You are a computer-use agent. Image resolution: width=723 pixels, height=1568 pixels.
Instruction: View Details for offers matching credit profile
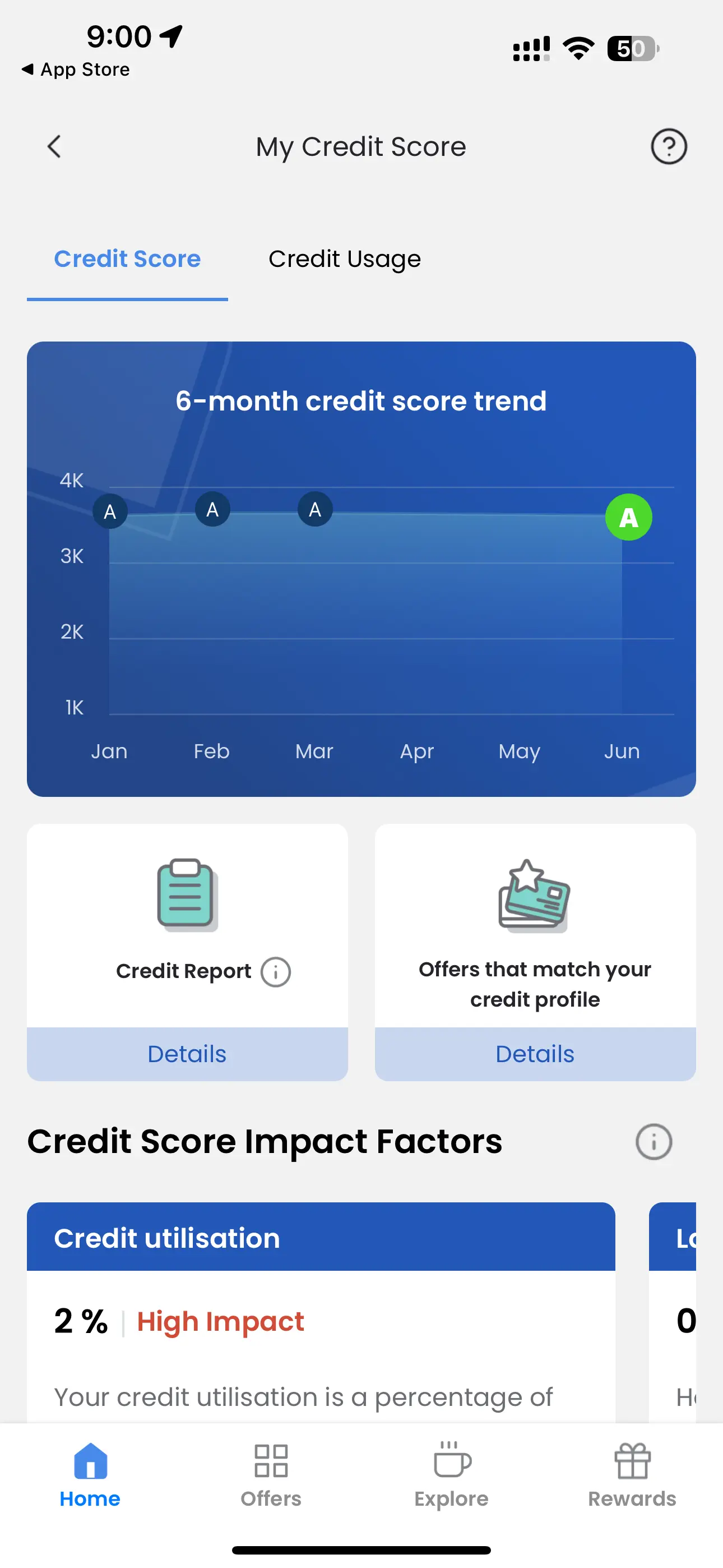point(536,1054)
